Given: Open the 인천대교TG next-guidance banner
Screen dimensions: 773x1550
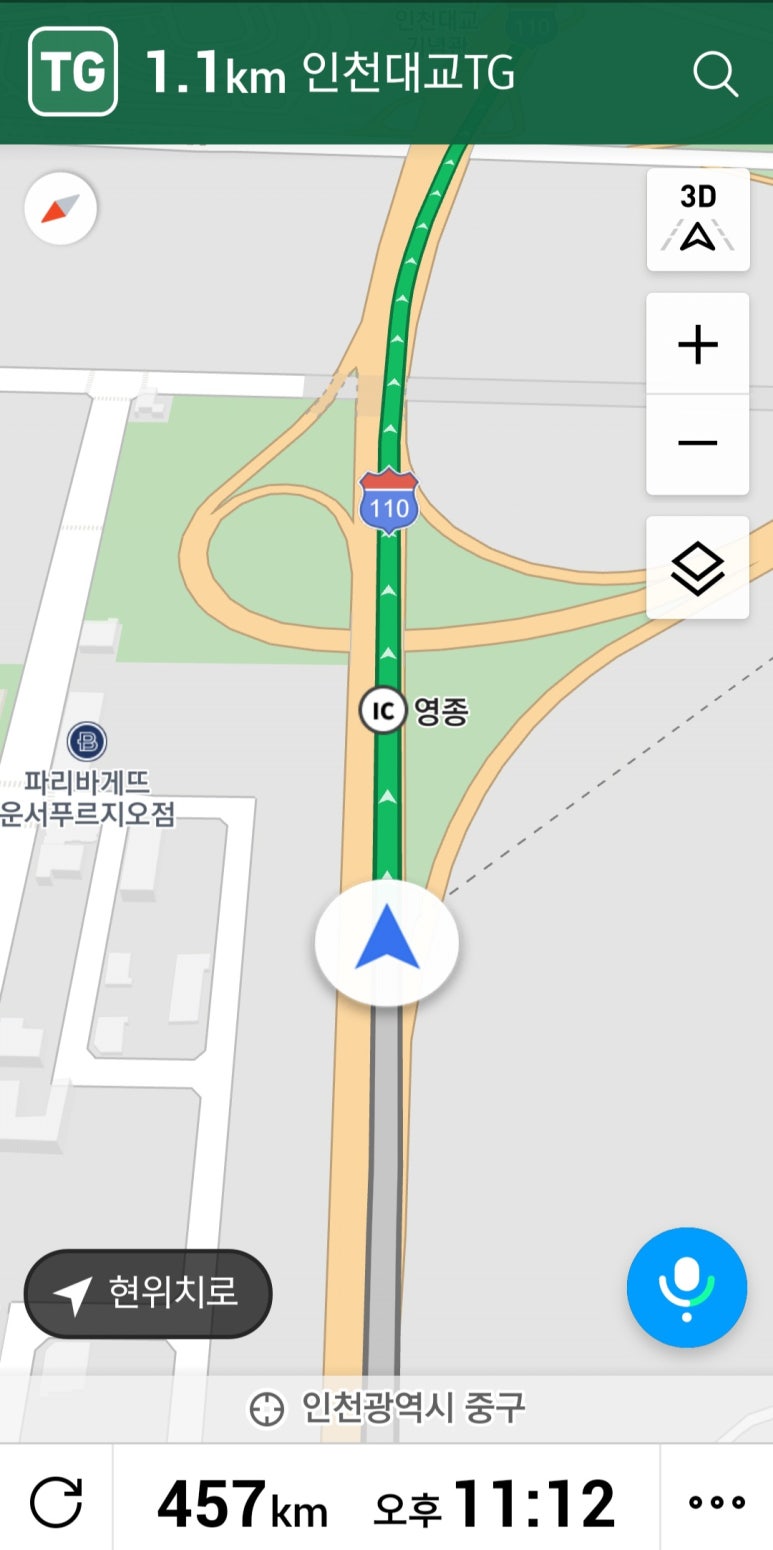Looking at the screenshot, I should pyautogui.click(x=330, y=74).
